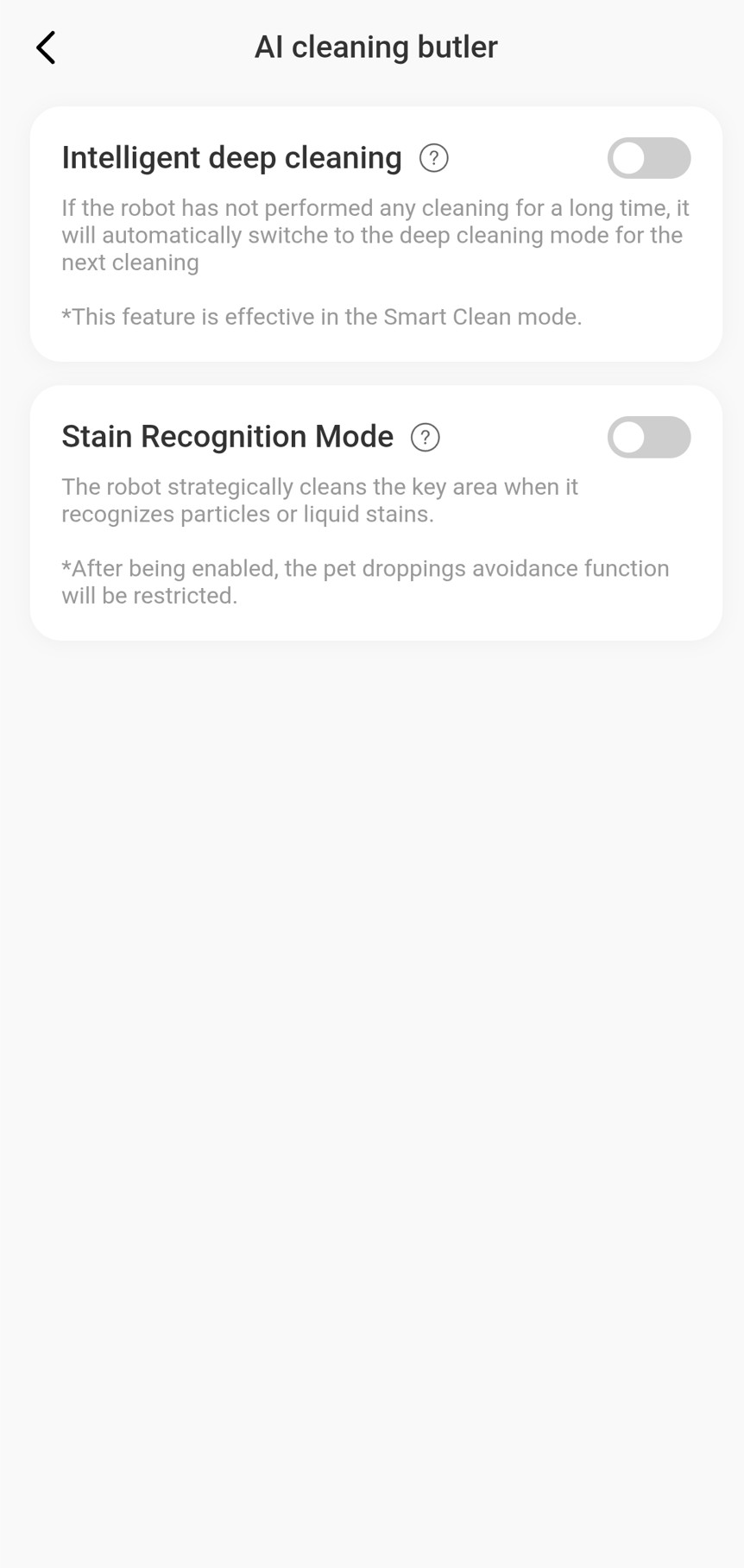The image size is (744, 1568).
Task: Go back from AI cleaning butler
Action: point(46,47)
